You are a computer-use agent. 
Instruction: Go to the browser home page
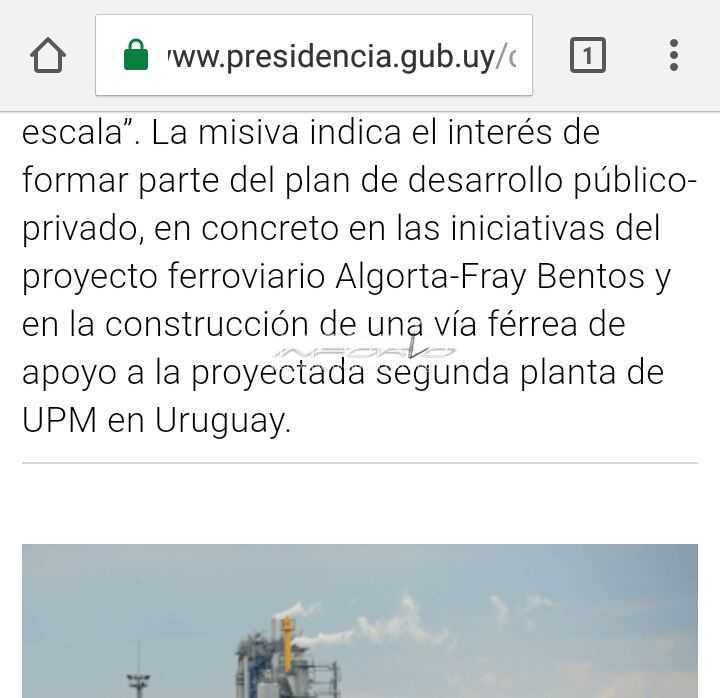47,55
